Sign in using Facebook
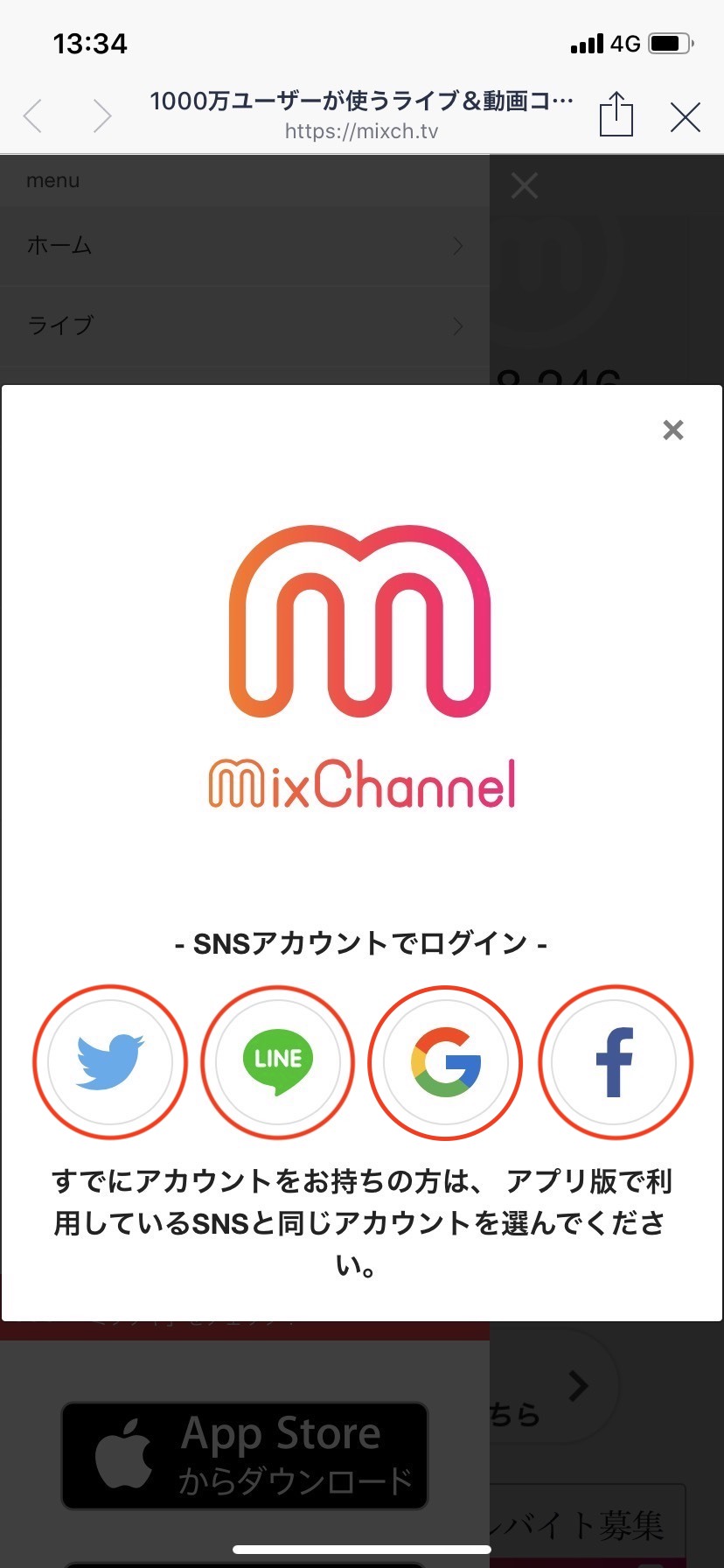Image resolution: width=724 pixels, height=1568 pixels. tap(615, 1062)
